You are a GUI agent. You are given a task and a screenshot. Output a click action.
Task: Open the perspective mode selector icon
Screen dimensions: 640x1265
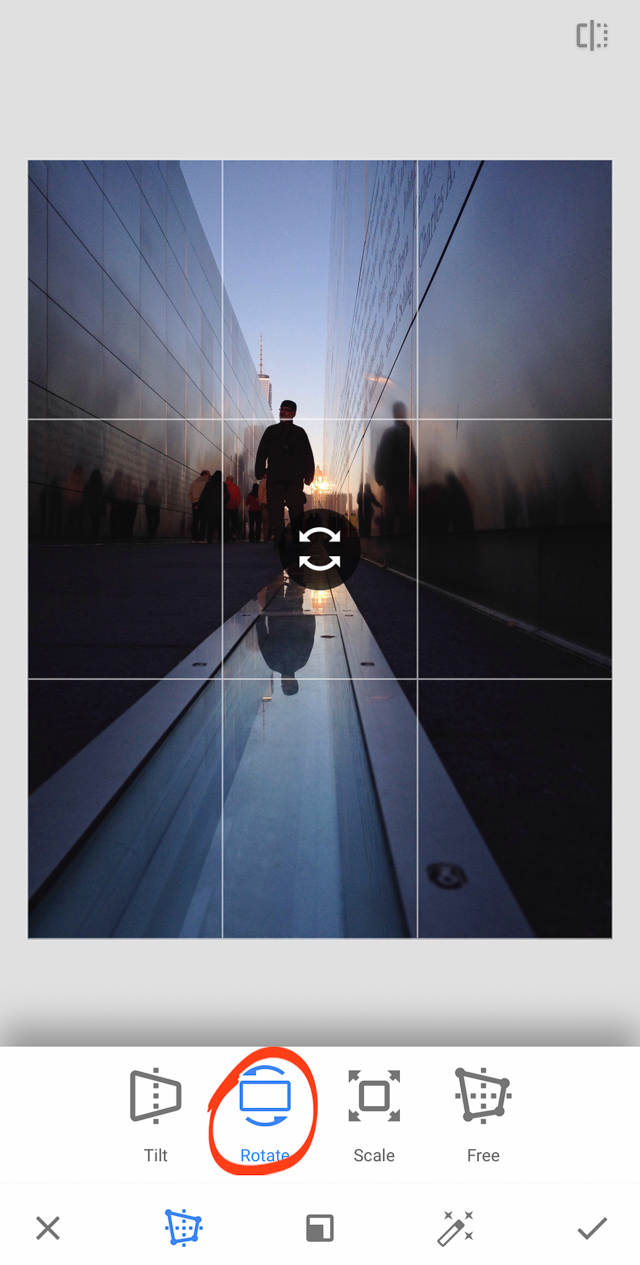click(x=183, y=1228)
